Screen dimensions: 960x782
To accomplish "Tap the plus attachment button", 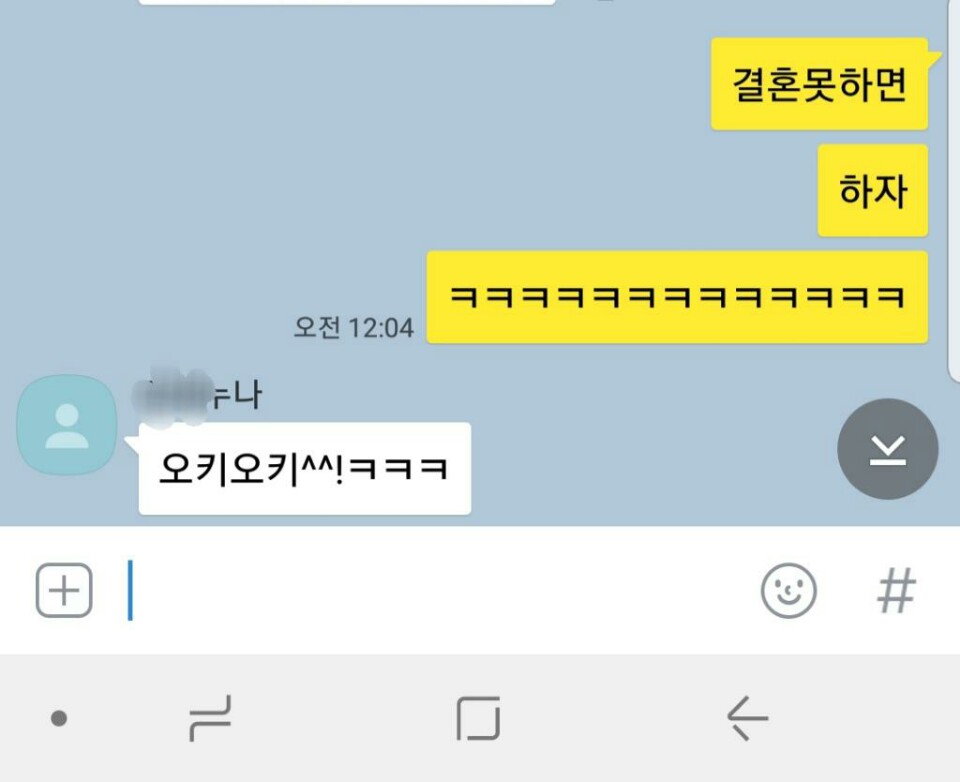I will (64, 590).
